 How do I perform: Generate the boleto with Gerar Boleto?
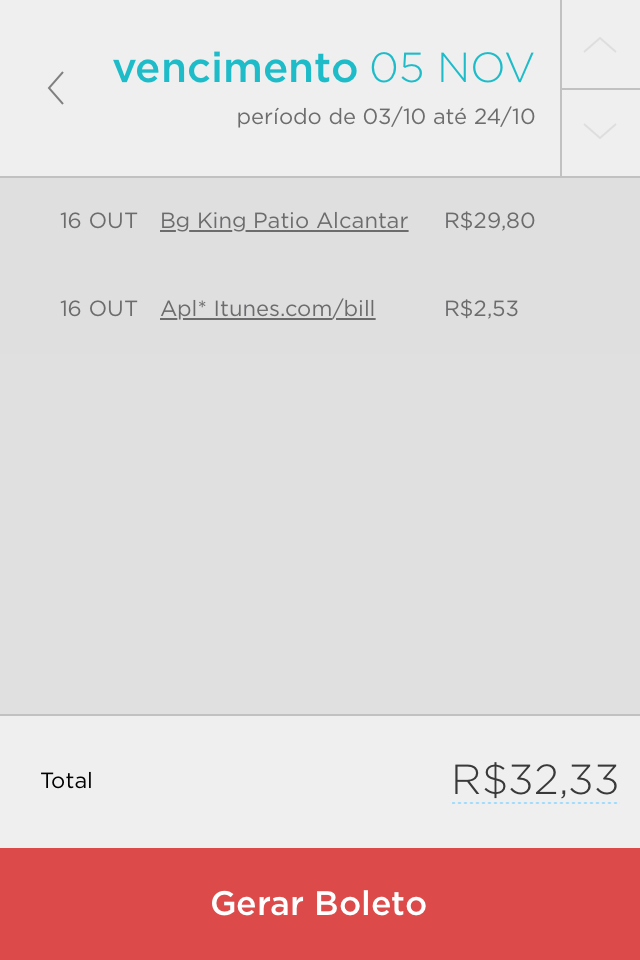(x=320, y=904)
